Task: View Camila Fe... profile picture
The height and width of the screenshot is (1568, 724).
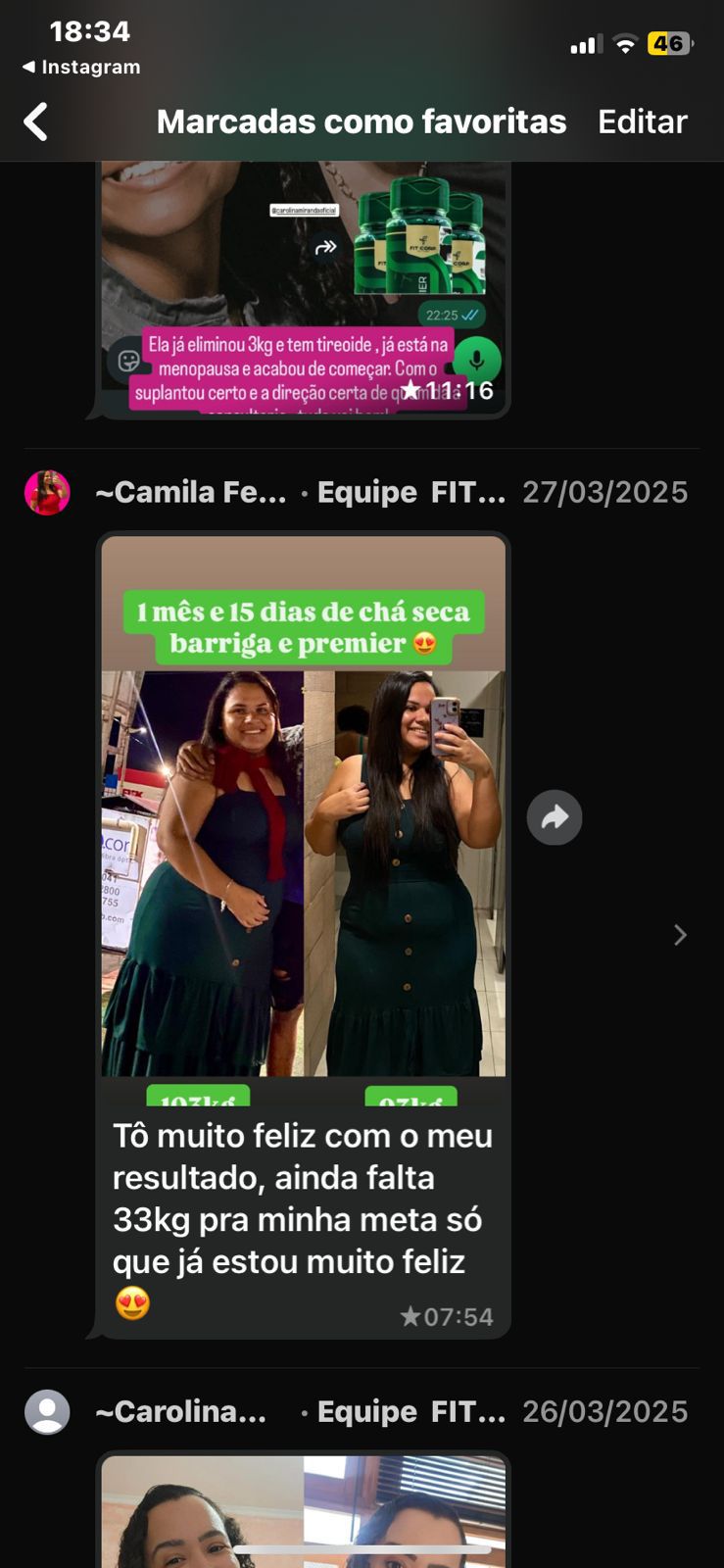Action: [x=47, y=492]
